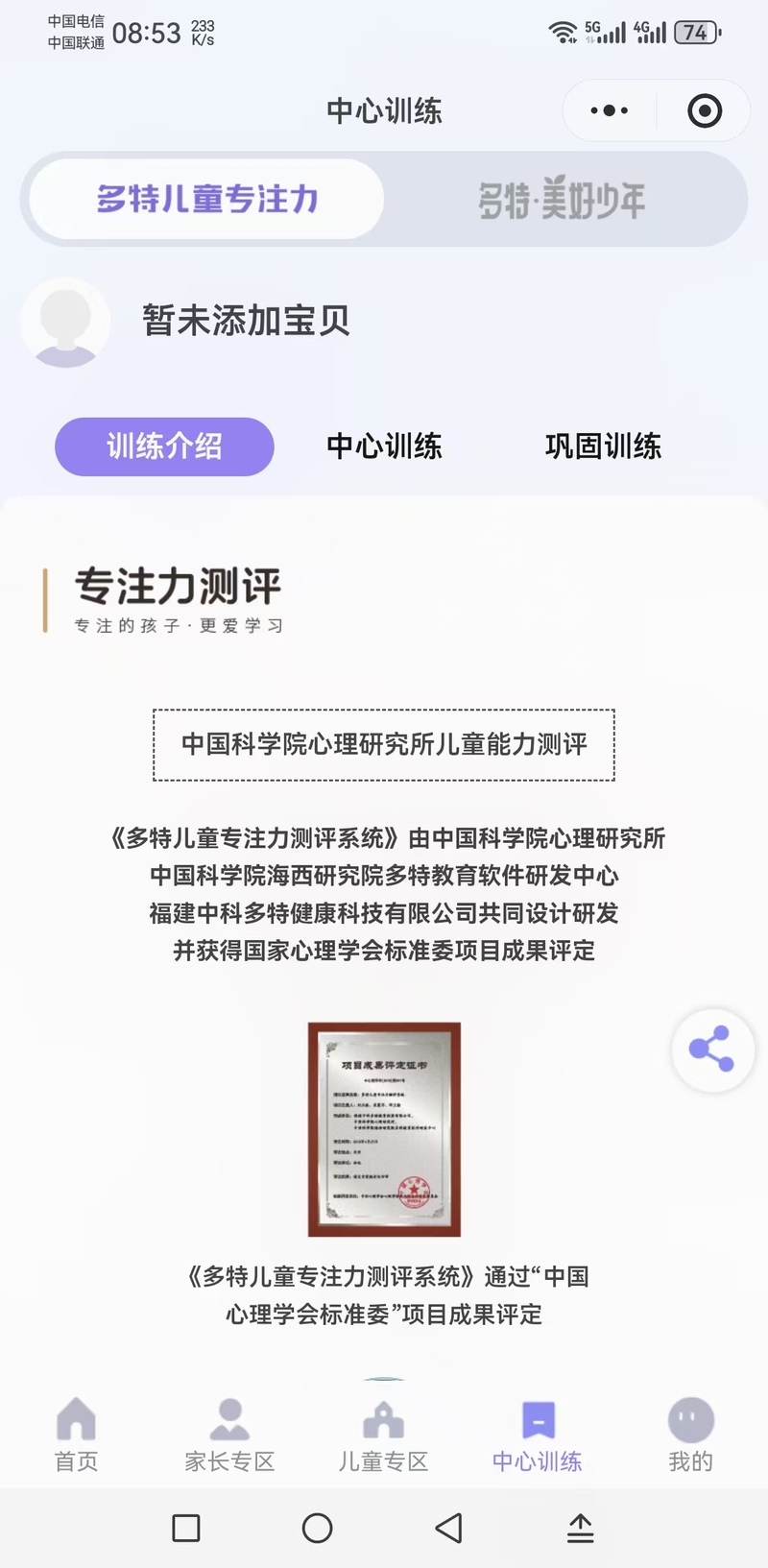Go to 首页 in bottom navigation
Screen dimensions: 768x1568
coord(76,1435)
